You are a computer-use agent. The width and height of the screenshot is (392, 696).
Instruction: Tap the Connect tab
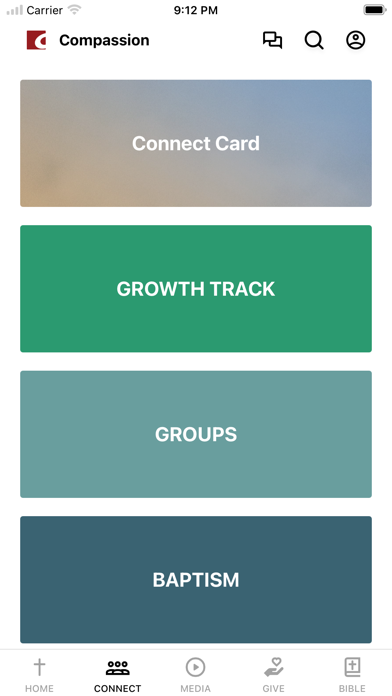coord(118,675)
